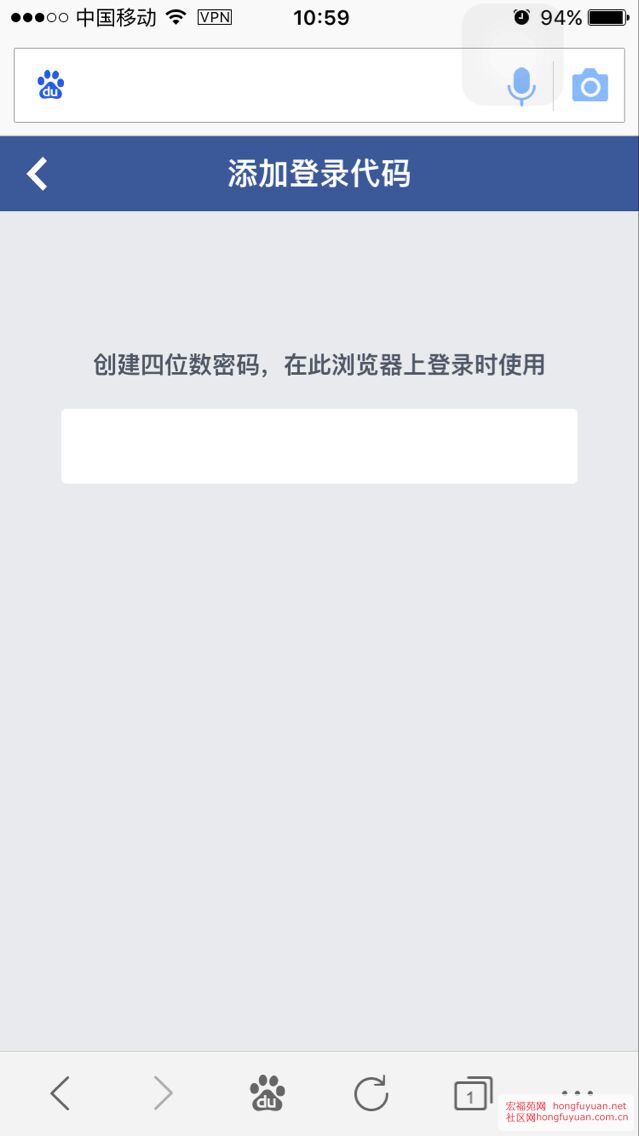Open Baidu home from bottom toolbar
This screenshot has width=639, height=1136.
pos(267,1093)
